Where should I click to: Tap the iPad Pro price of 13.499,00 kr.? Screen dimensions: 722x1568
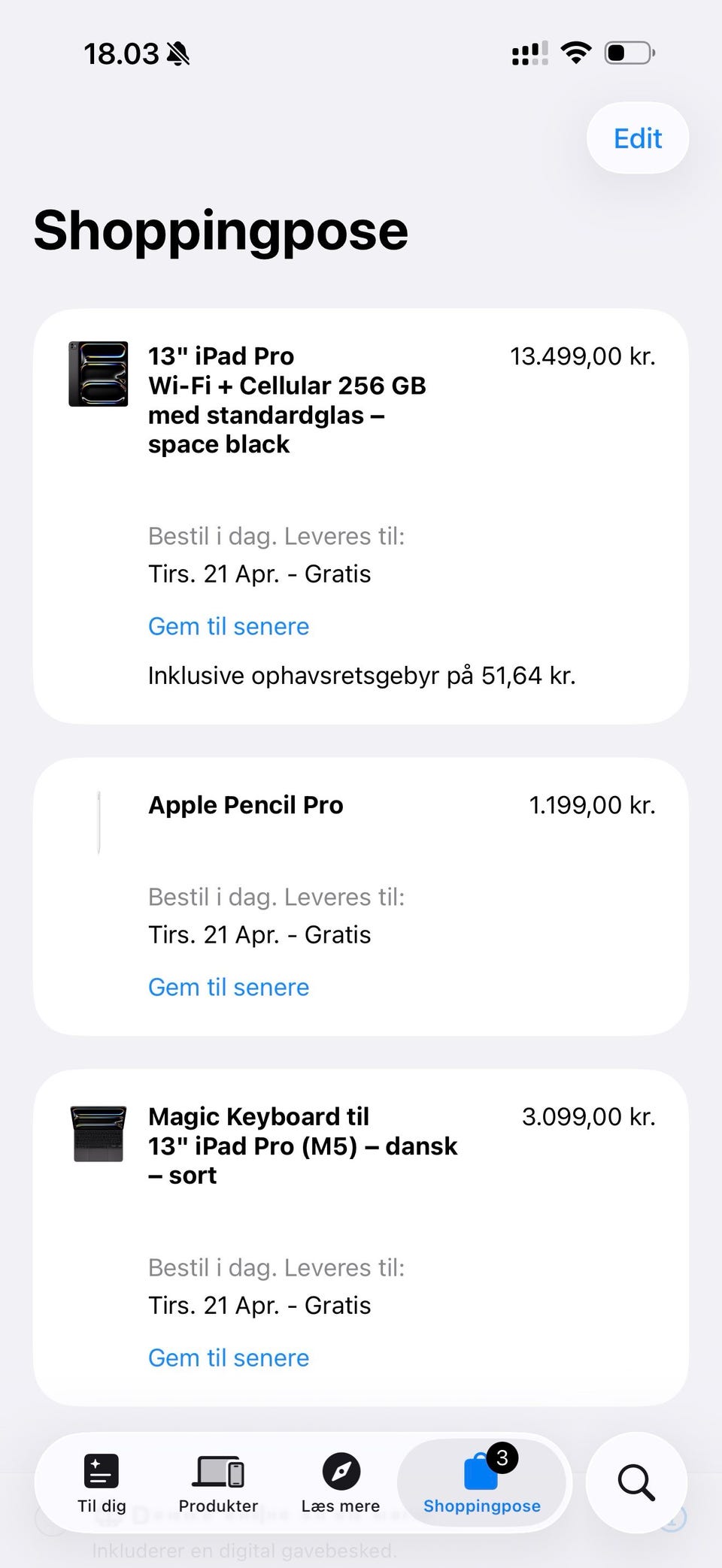tap(582, 356)
